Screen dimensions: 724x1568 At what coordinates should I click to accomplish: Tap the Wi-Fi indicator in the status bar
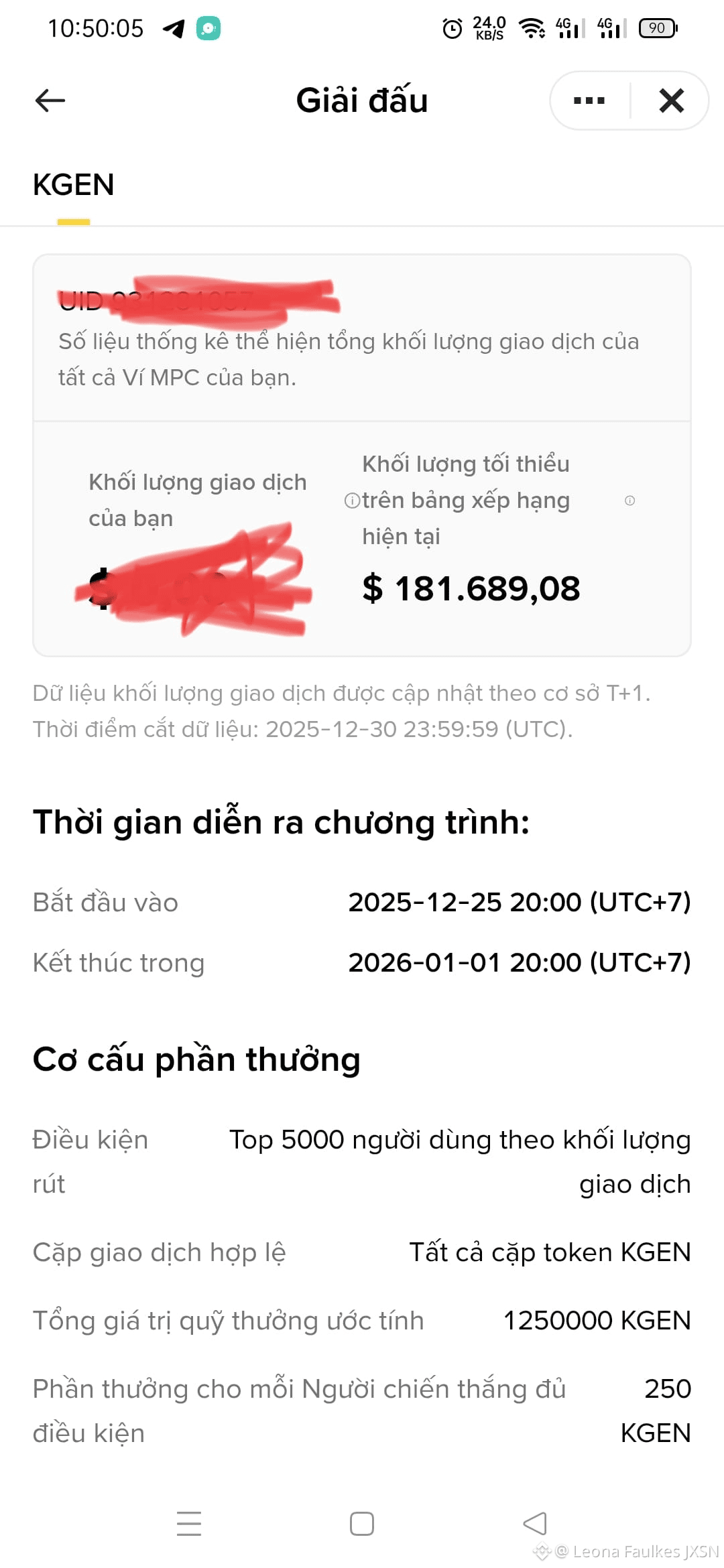coord(532,27)
